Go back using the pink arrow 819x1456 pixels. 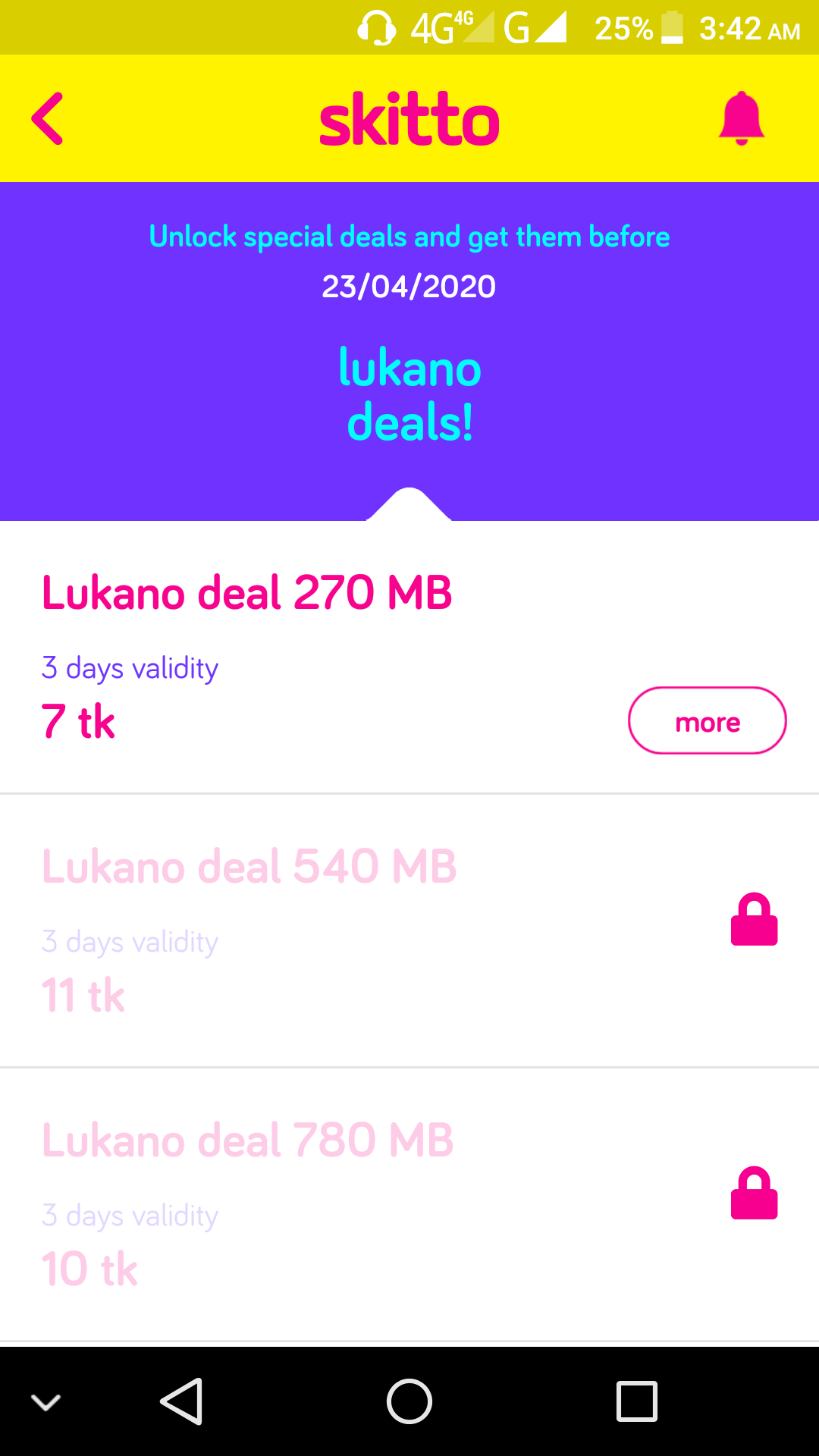(47, 119)
